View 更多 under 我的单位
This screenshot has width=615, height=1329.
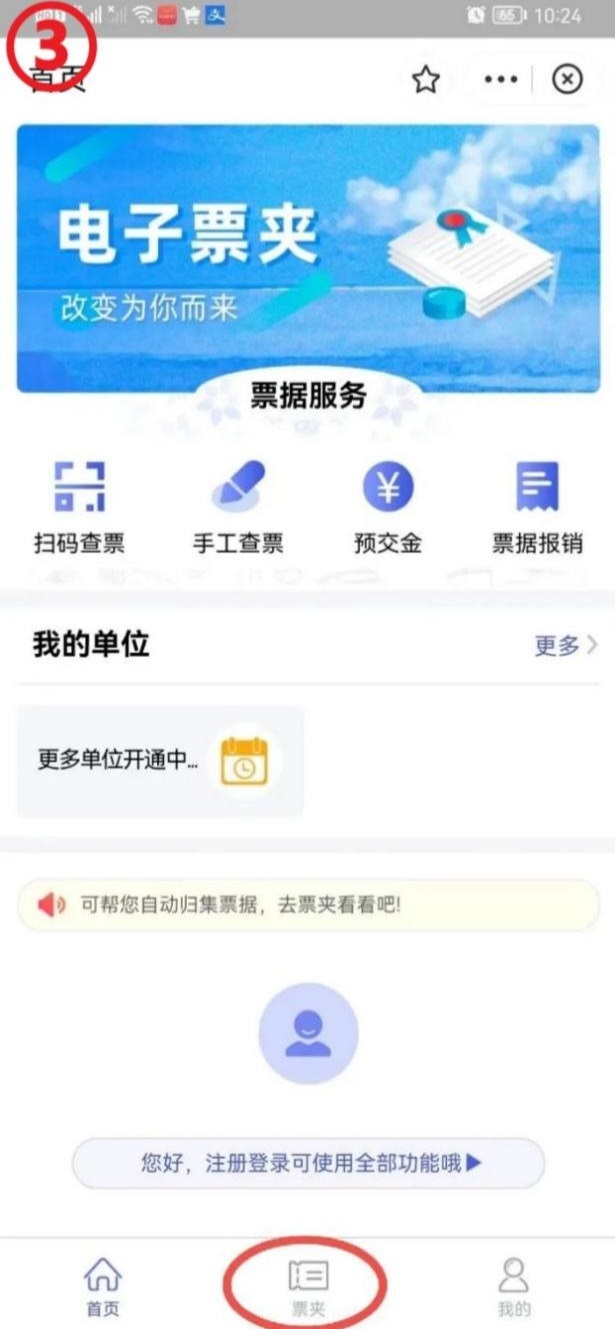(565, 646)
